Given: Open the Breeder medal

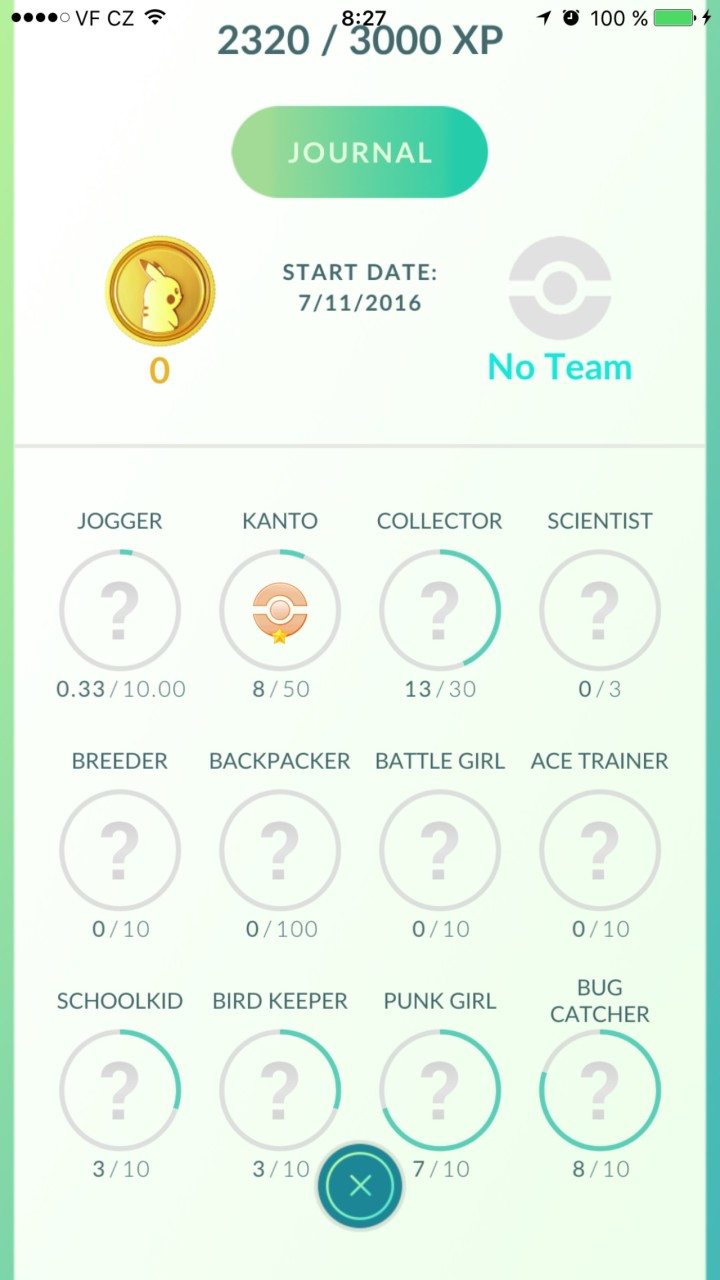Looking at the screenshot, I should coord(120,849).
